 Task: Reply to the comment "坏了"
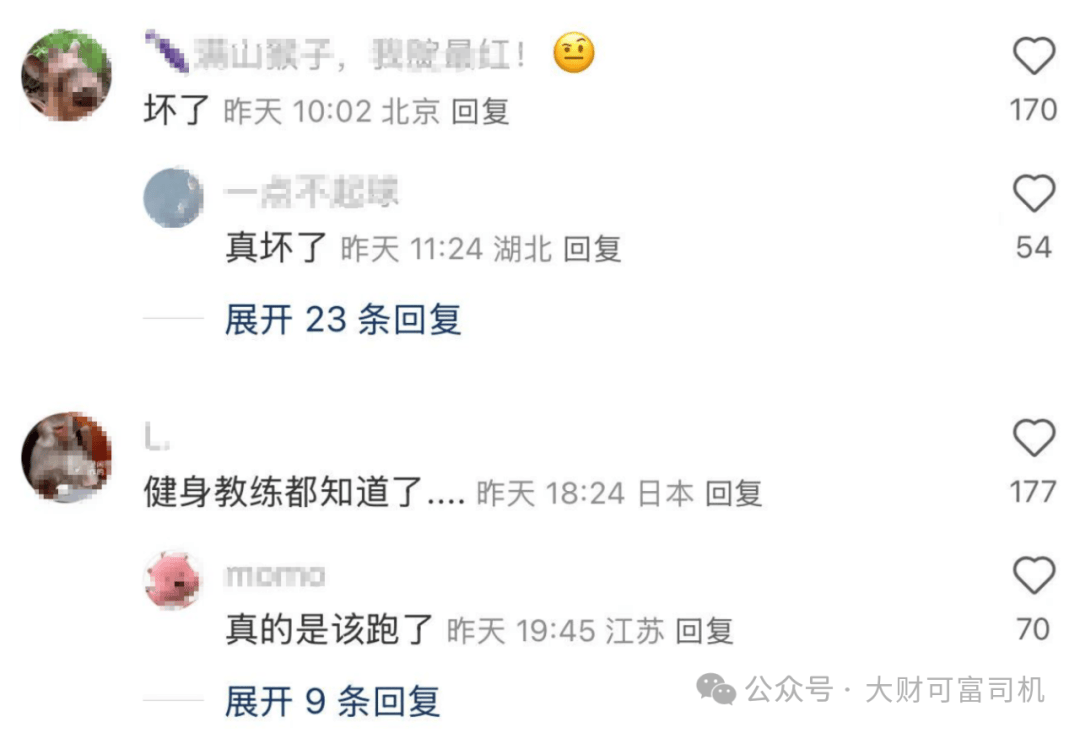[x=481, y=111]
